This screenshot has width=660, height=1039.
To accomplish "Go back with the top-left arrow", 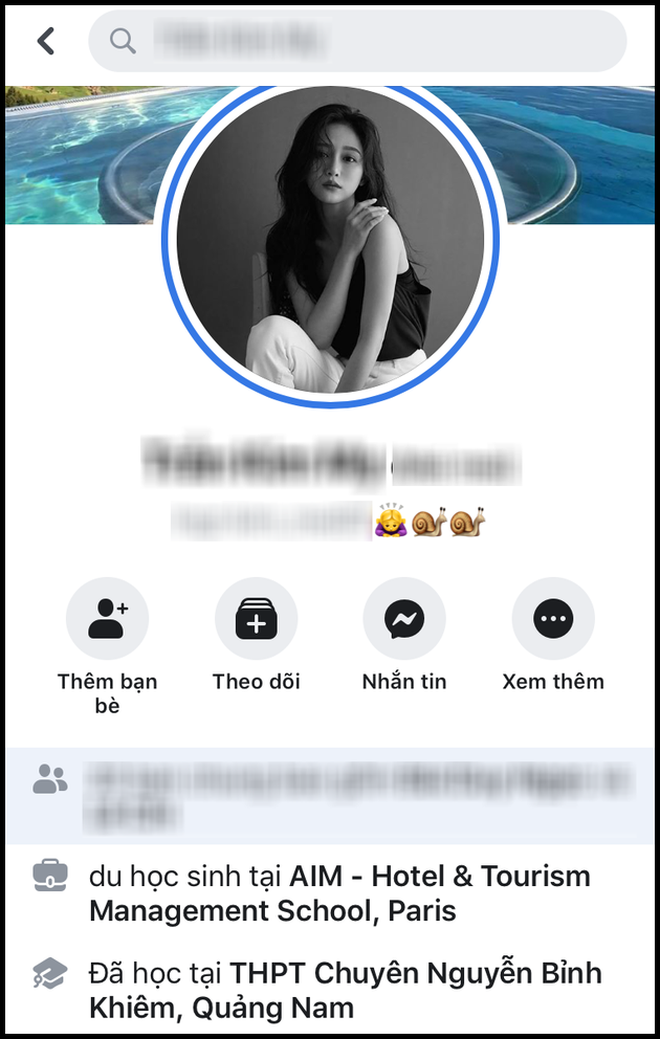I will [x=46, y=41].
